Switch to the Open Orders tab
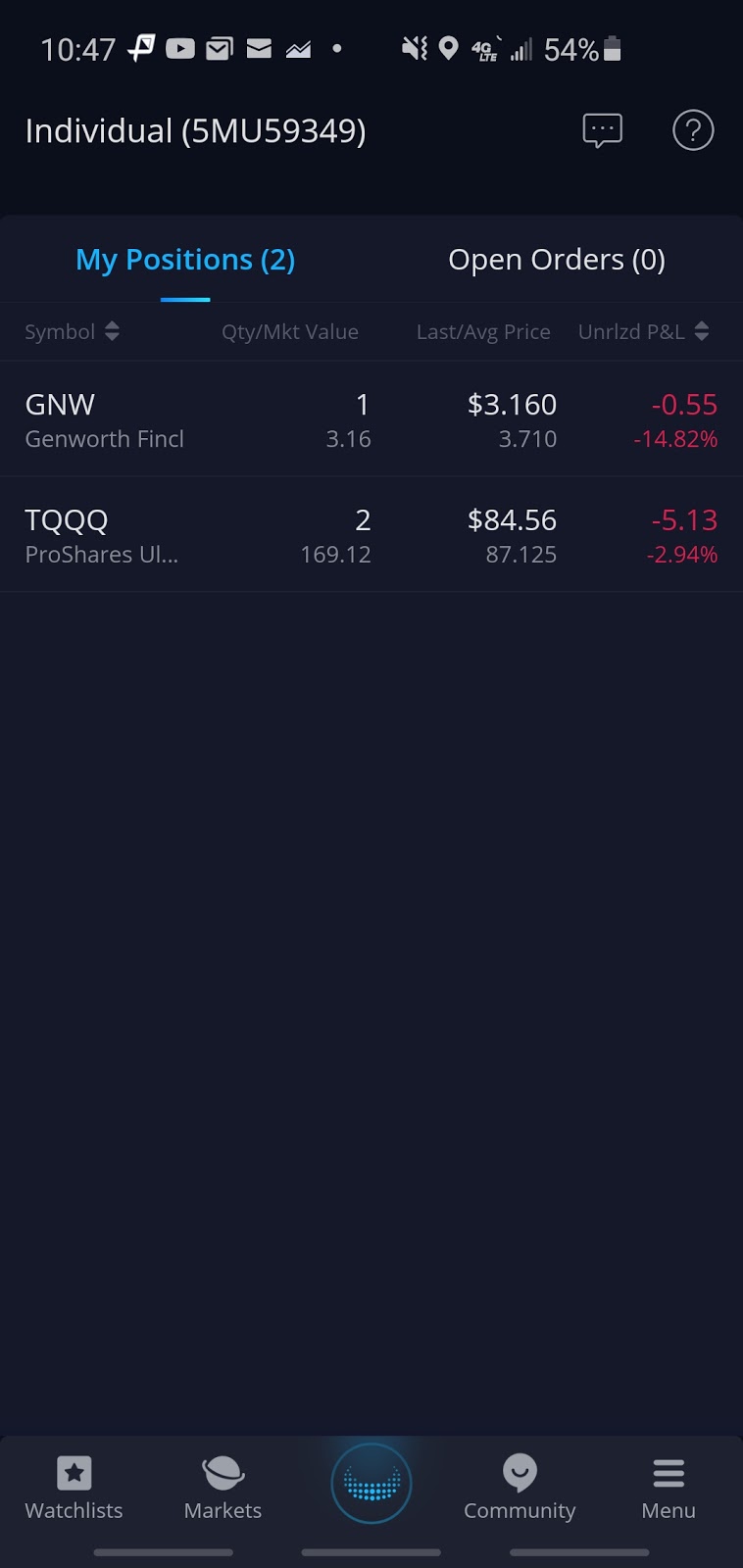The width and height of the screenshot is (743, 1568). [557, 259]
